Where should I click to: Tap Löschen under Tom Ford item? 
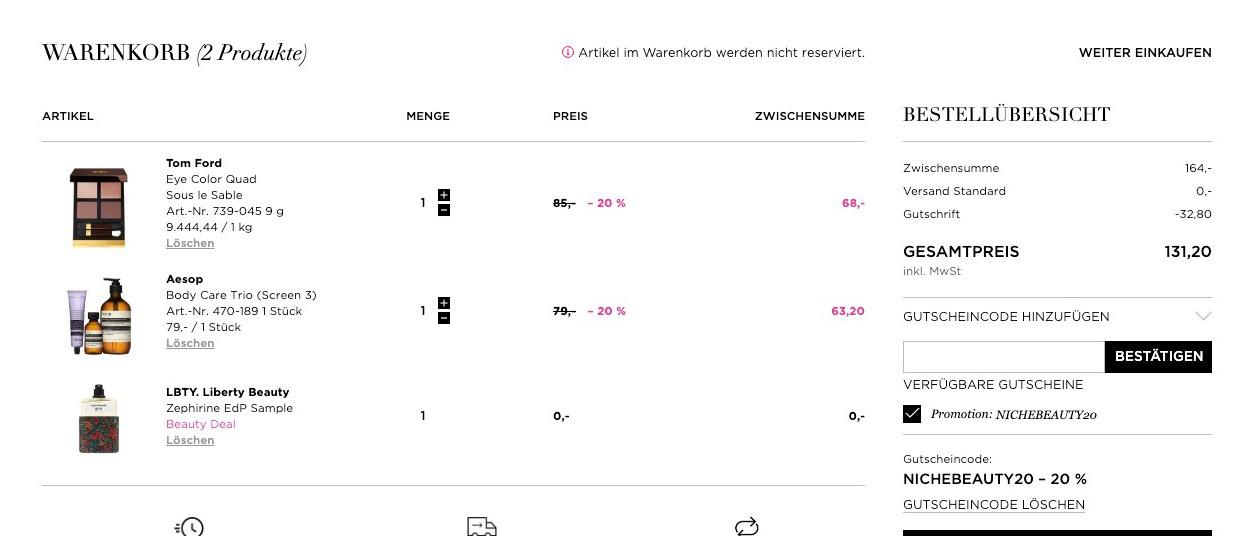190,243
